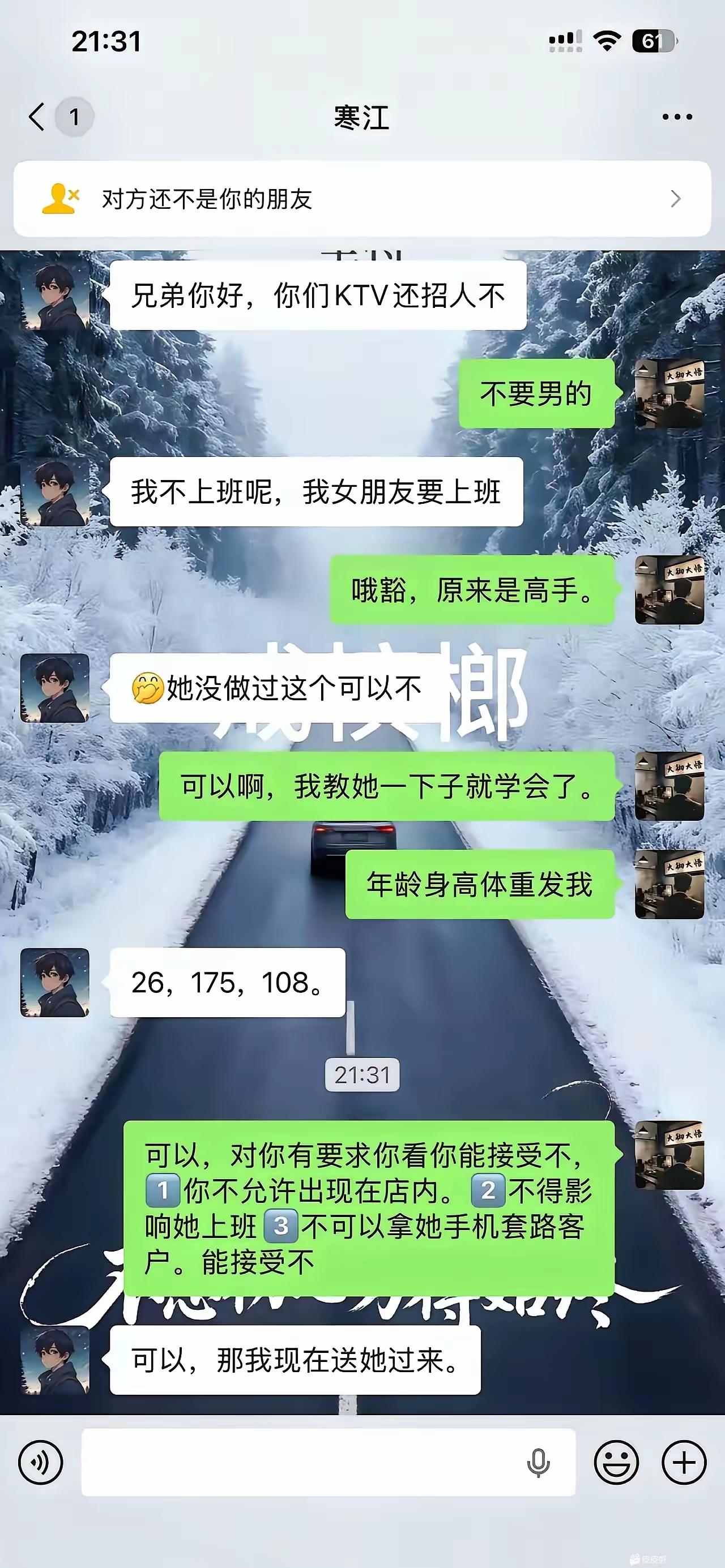This screenshot has width=725, height=1568.
Task: Tap the 21:31 timestamp in the chat
Action: tap(362, 1072)
